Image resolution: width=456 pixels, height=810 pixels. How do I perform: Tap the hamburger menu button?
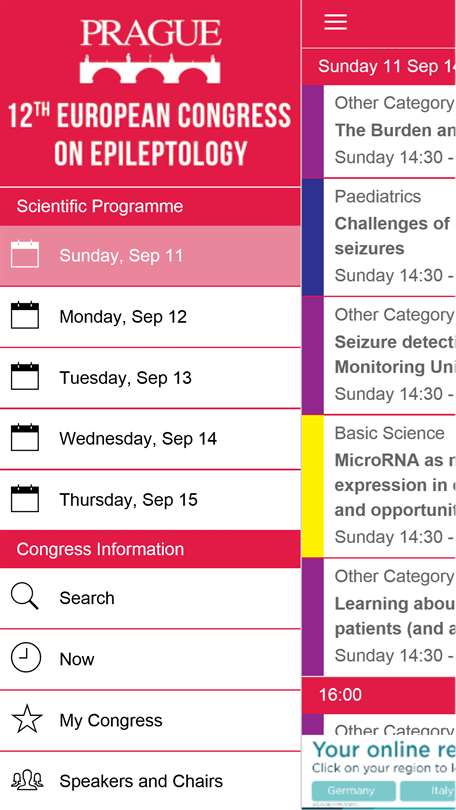coord(335,22)
